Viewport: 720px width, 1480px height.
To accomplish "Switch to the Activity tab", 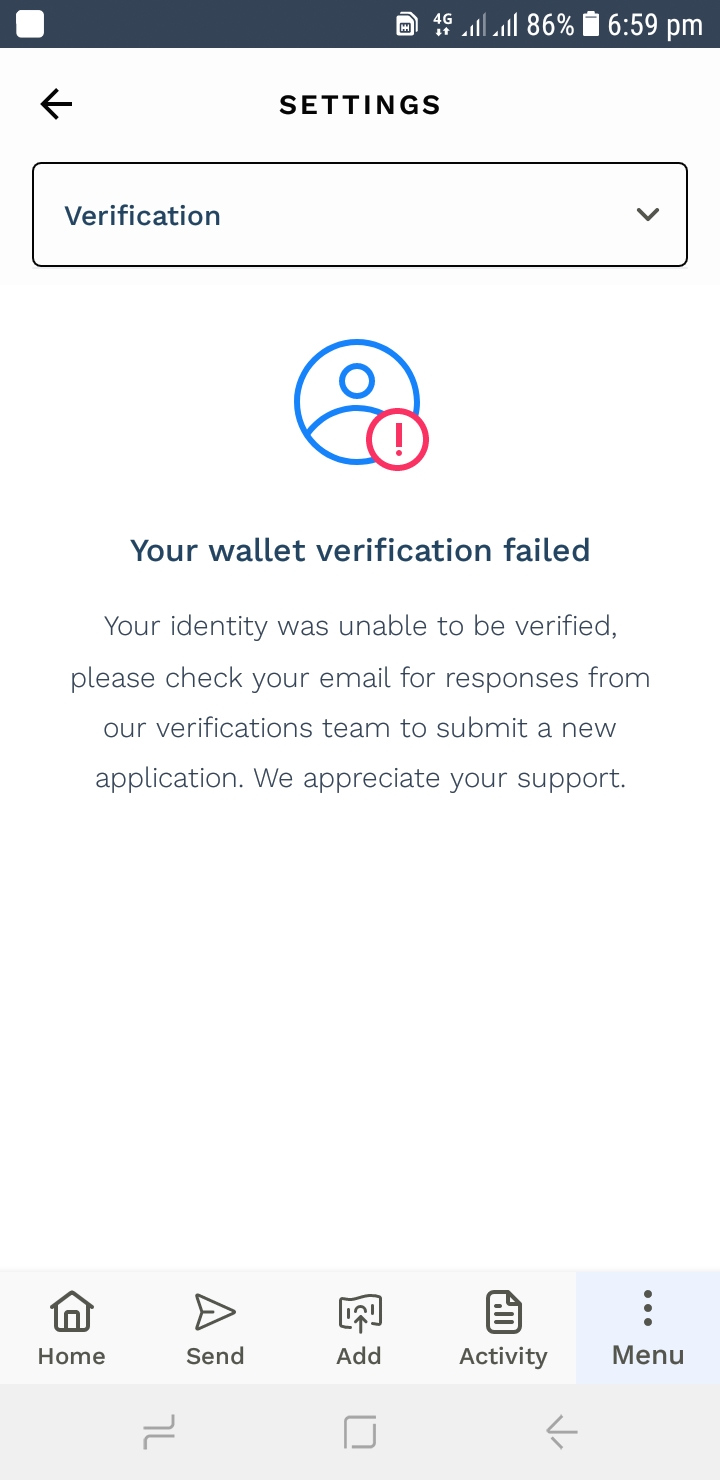I will tap(503, 1328).
